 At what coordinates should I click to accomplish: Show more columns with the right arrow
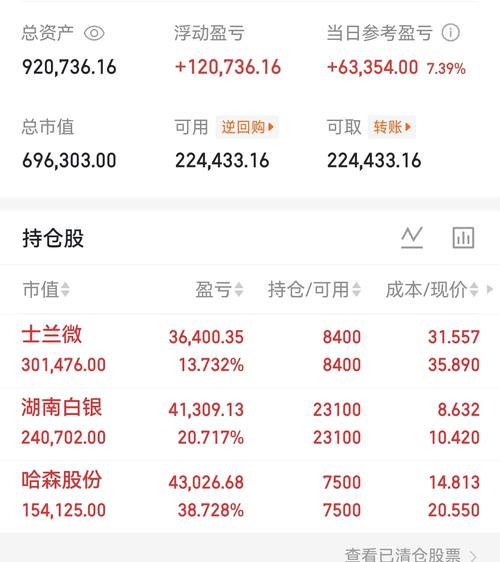[x=490, y=289]
